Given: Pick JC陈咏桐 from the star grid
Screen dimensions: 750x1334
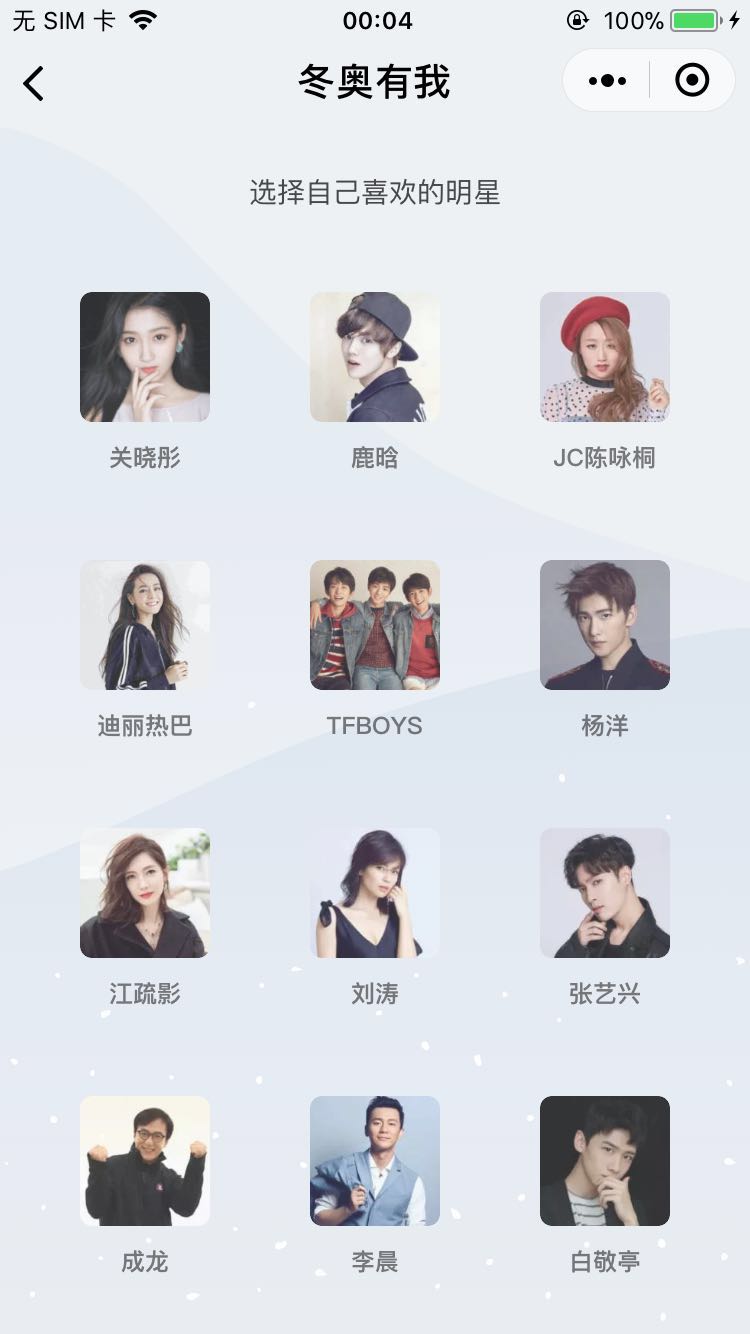Looking at the screenshot, I should [605, 357].
